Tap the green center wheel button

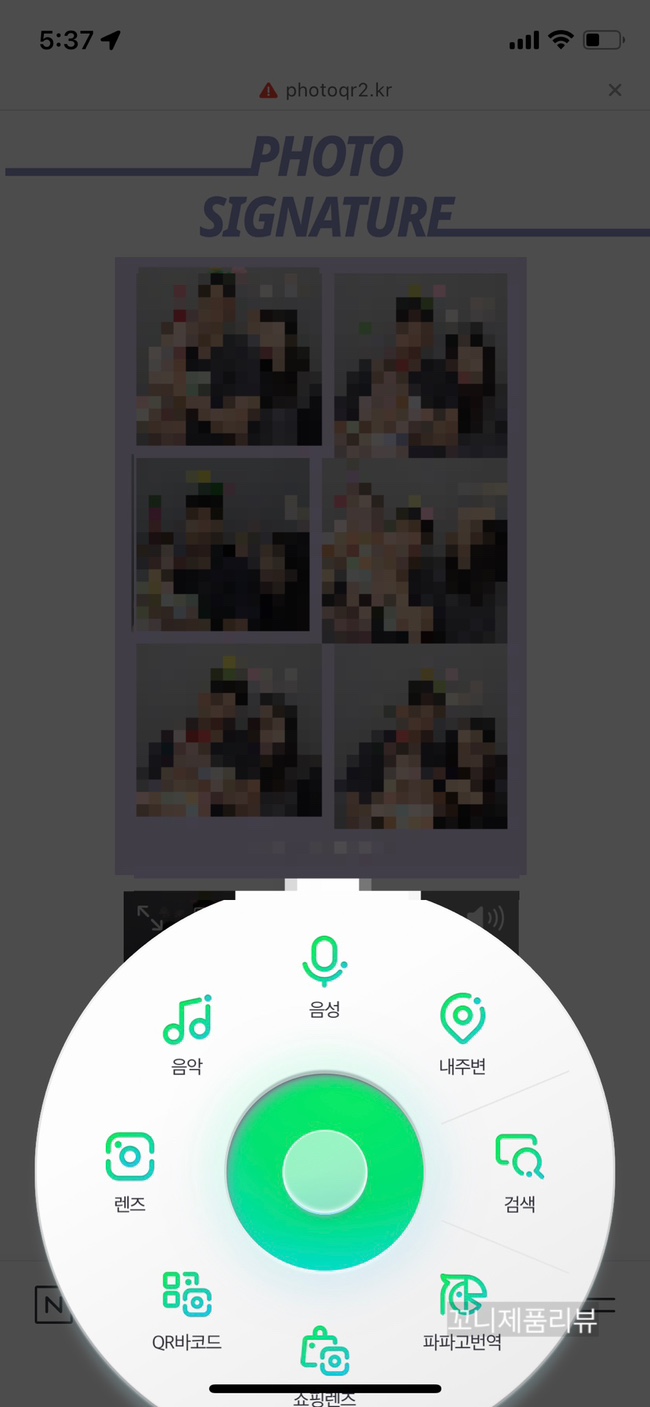325,1171
